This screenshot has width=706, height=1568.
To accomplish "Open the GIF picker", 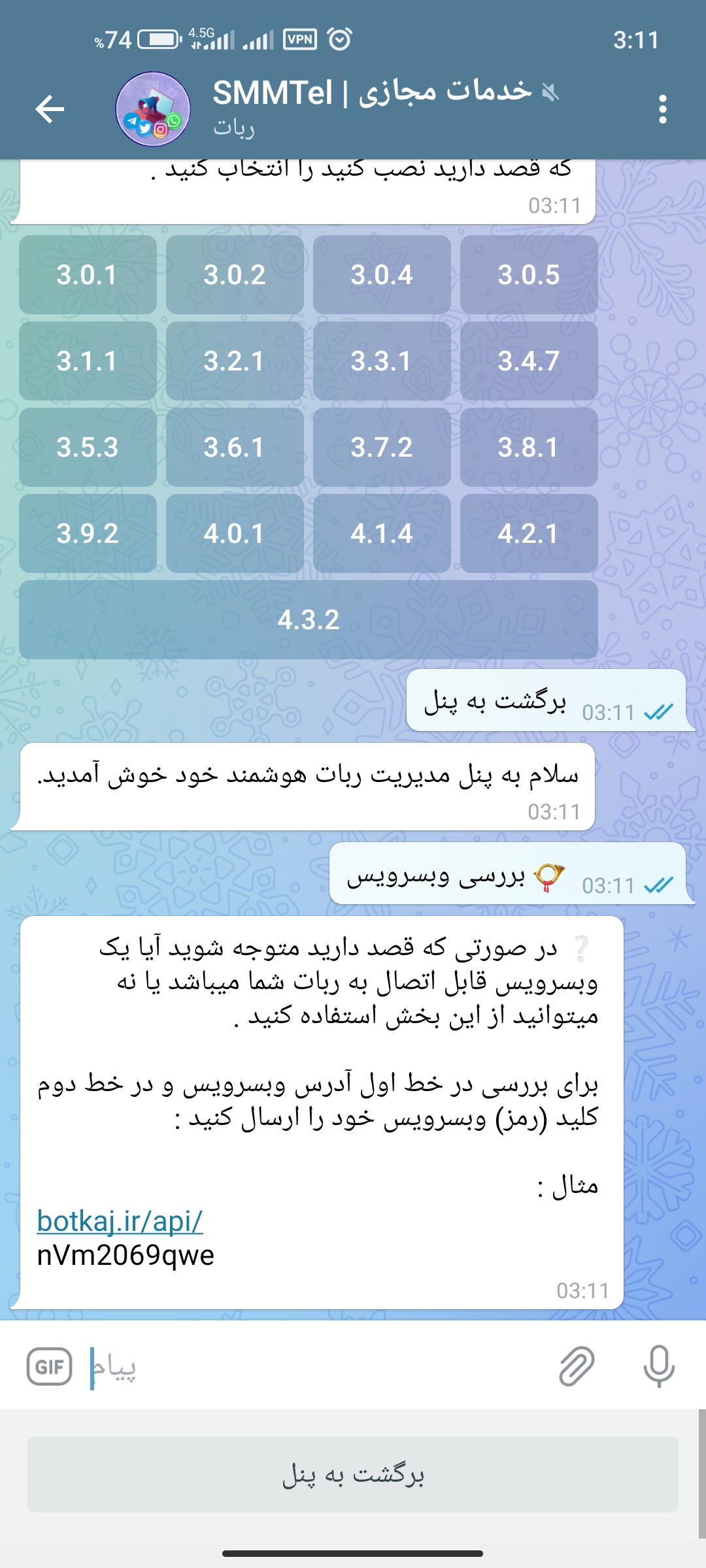I will click(x=49, y=1367).
